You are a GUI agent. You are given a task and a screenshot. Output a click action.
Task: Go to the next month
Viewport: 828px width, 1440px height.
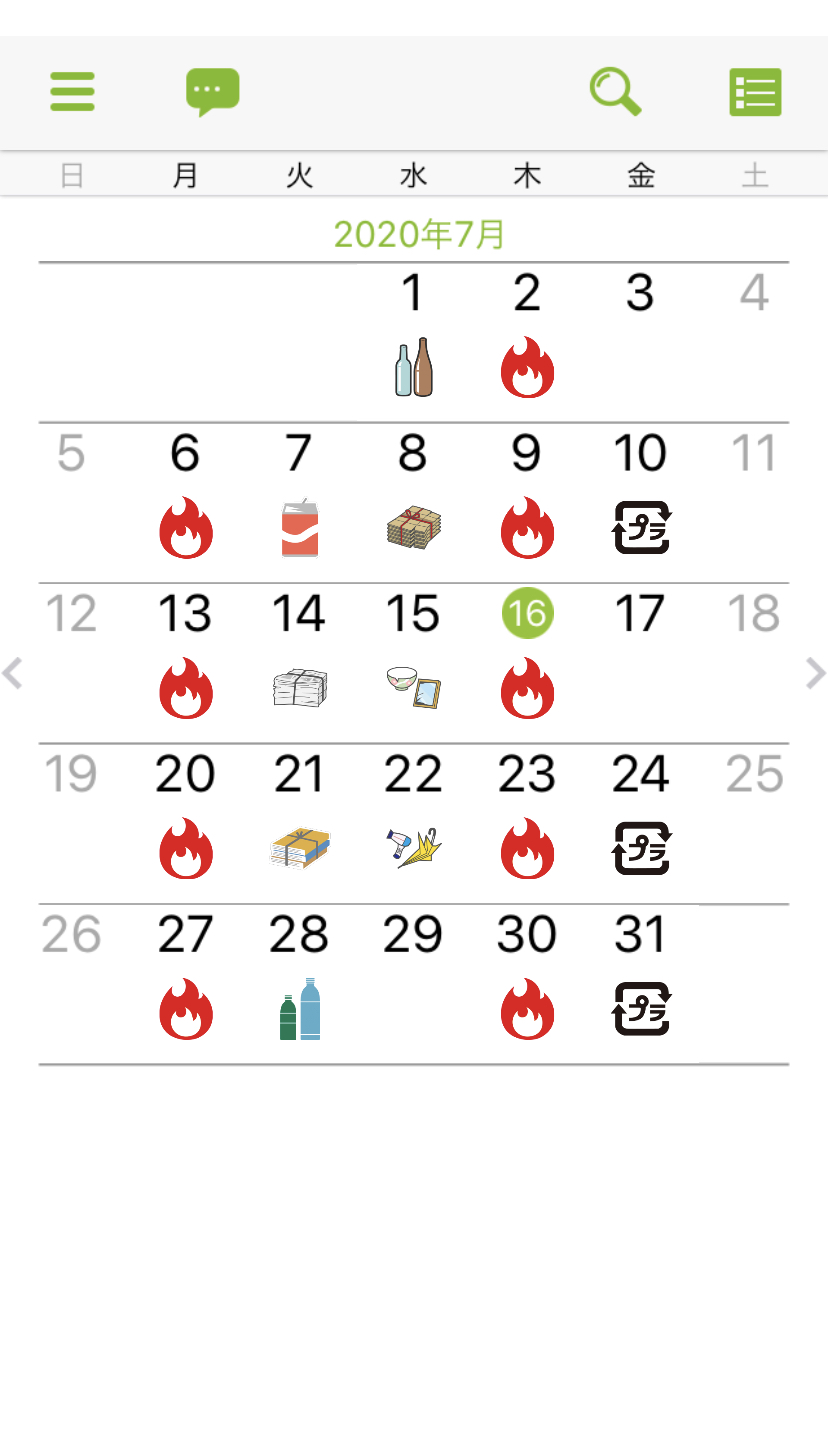[x=815, y=673]
